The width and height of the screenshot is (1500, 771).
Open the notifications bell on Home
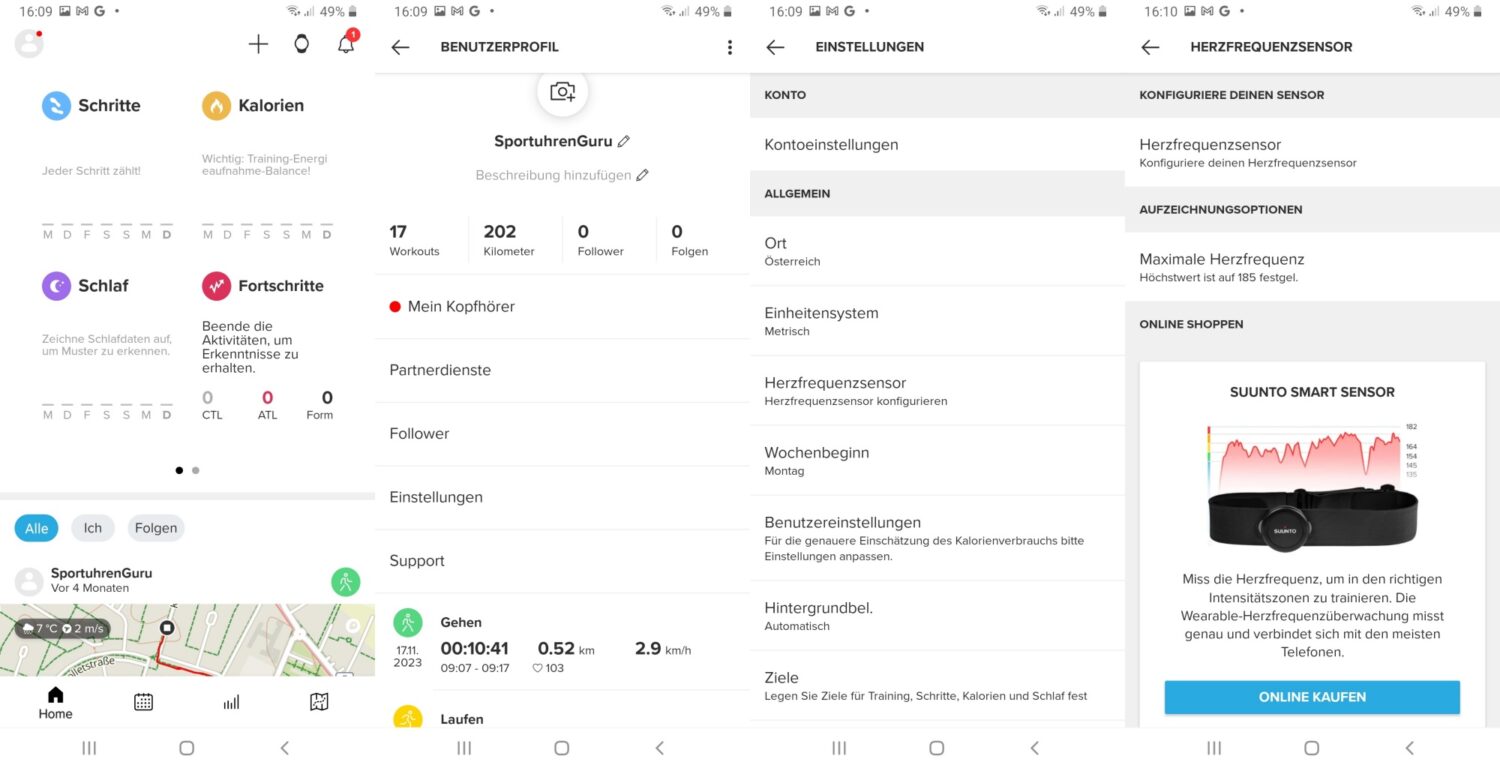tap(346, 44)
